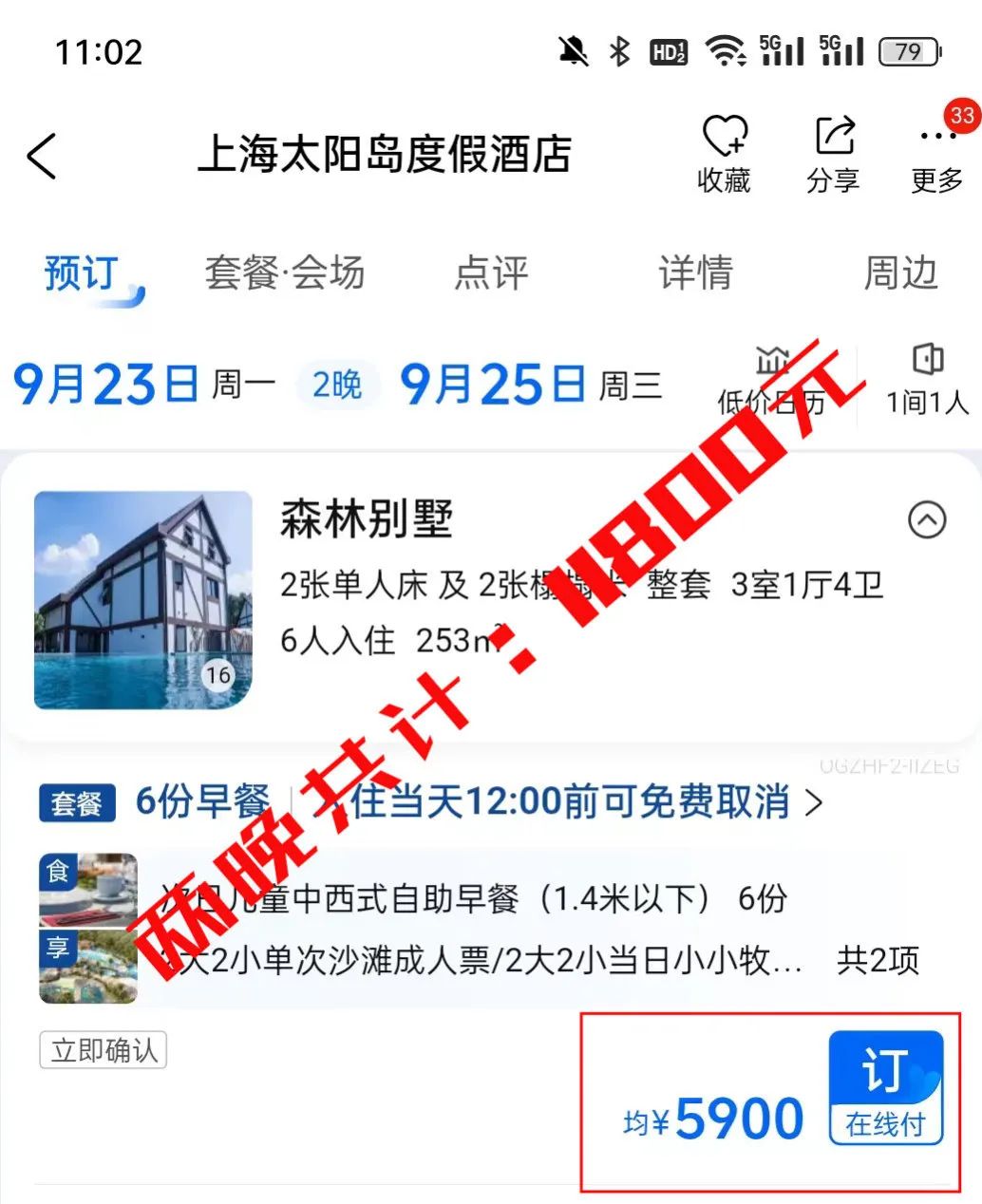Image resolution: width=982 pixels, height=1204 pixels.
Task: Go back from the hotel page
Action: click(x=43, y=156)
